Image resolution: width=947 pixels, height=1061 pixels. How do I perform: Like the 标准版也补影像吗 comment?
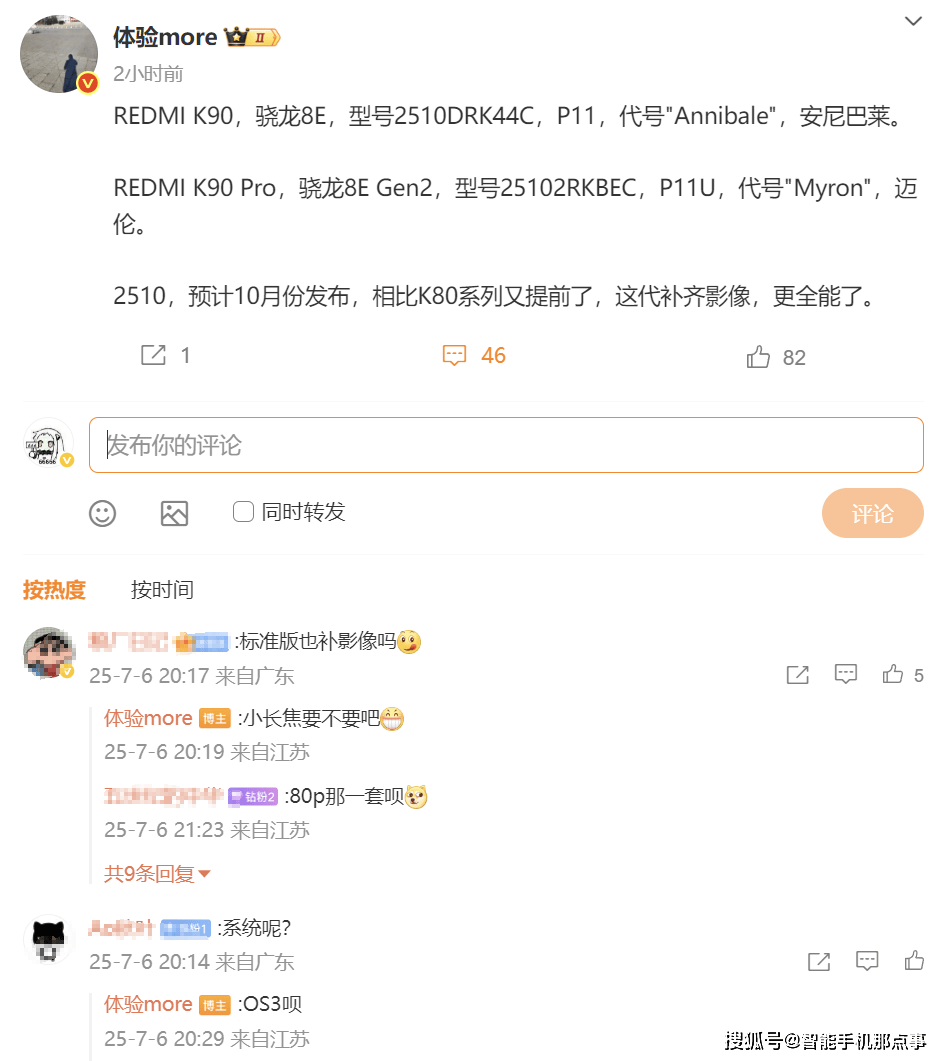coord(893,675)
